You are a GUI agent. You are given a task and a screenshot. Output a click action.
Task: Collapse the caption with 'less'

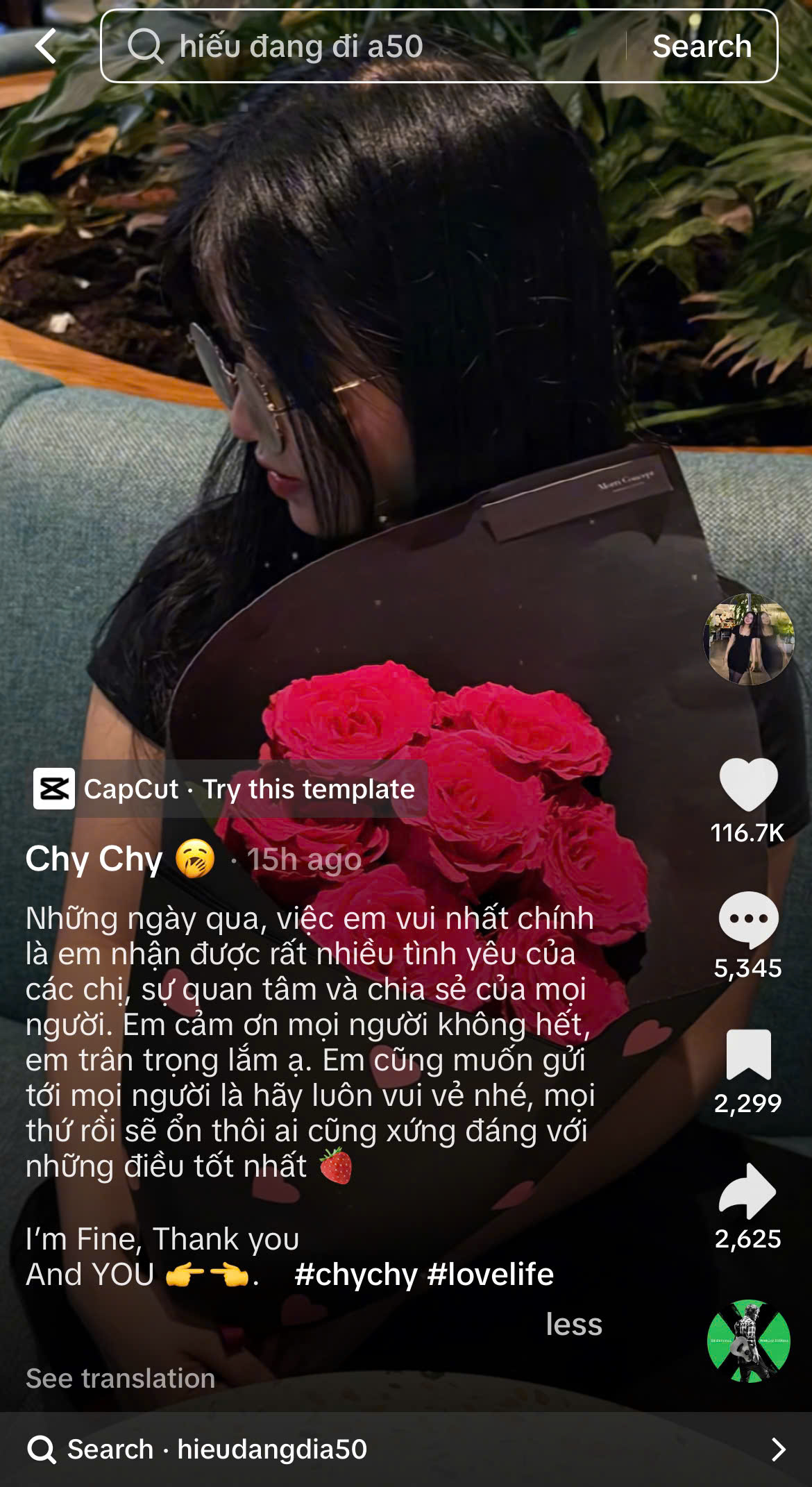pos(573,1325)
